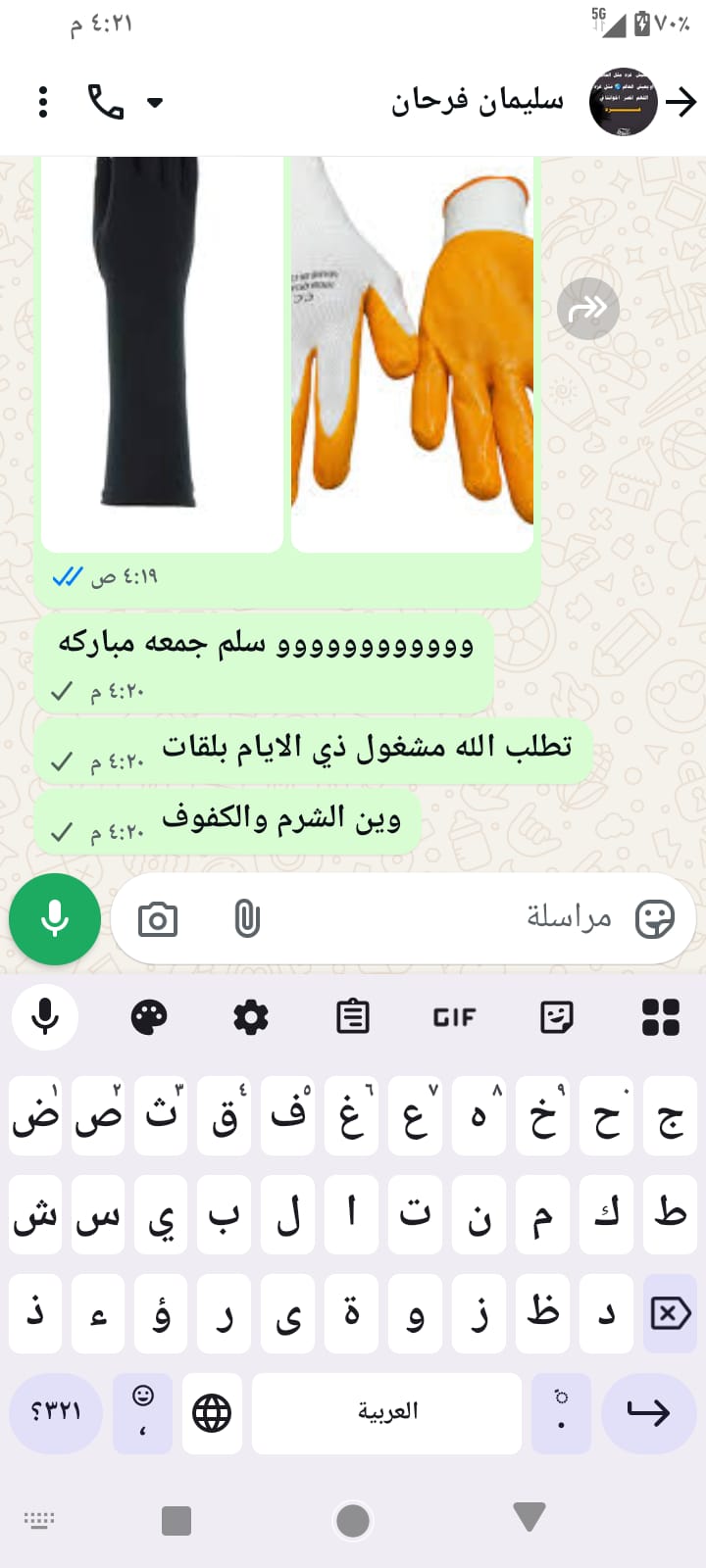Screen dimensions: 706x1568
Task: Open the orange glove photo
Action: (412, 353)
